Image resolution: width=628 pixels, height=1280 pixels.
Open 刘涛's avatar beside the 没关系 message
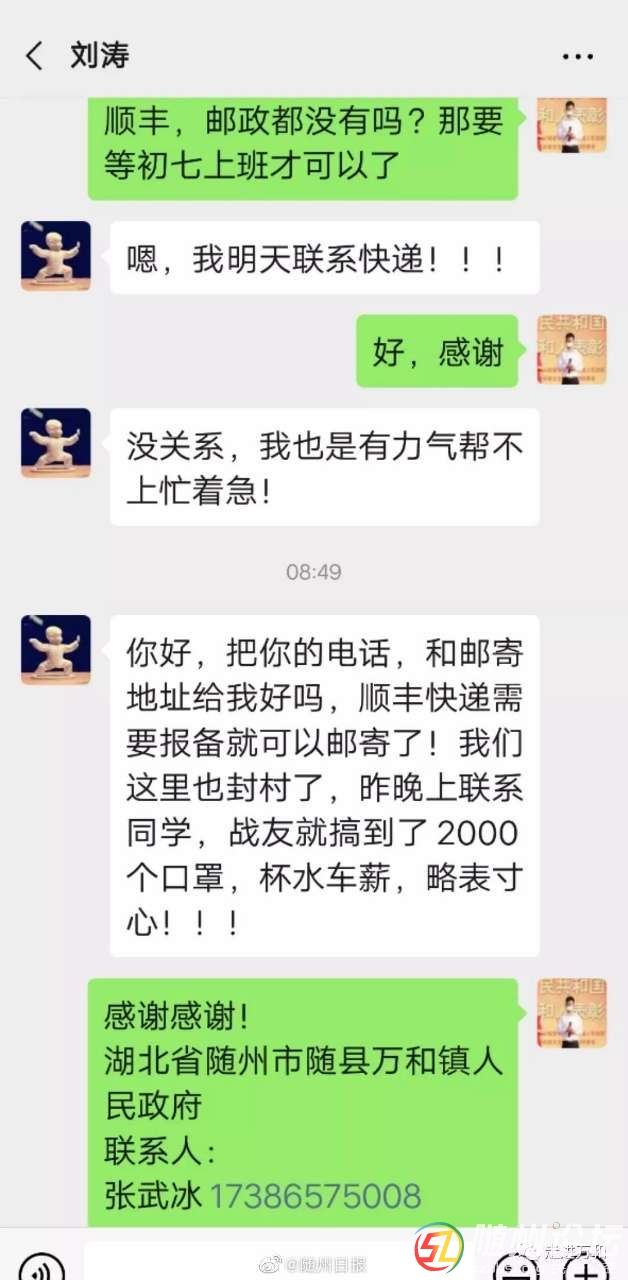(x=56, y=442)
